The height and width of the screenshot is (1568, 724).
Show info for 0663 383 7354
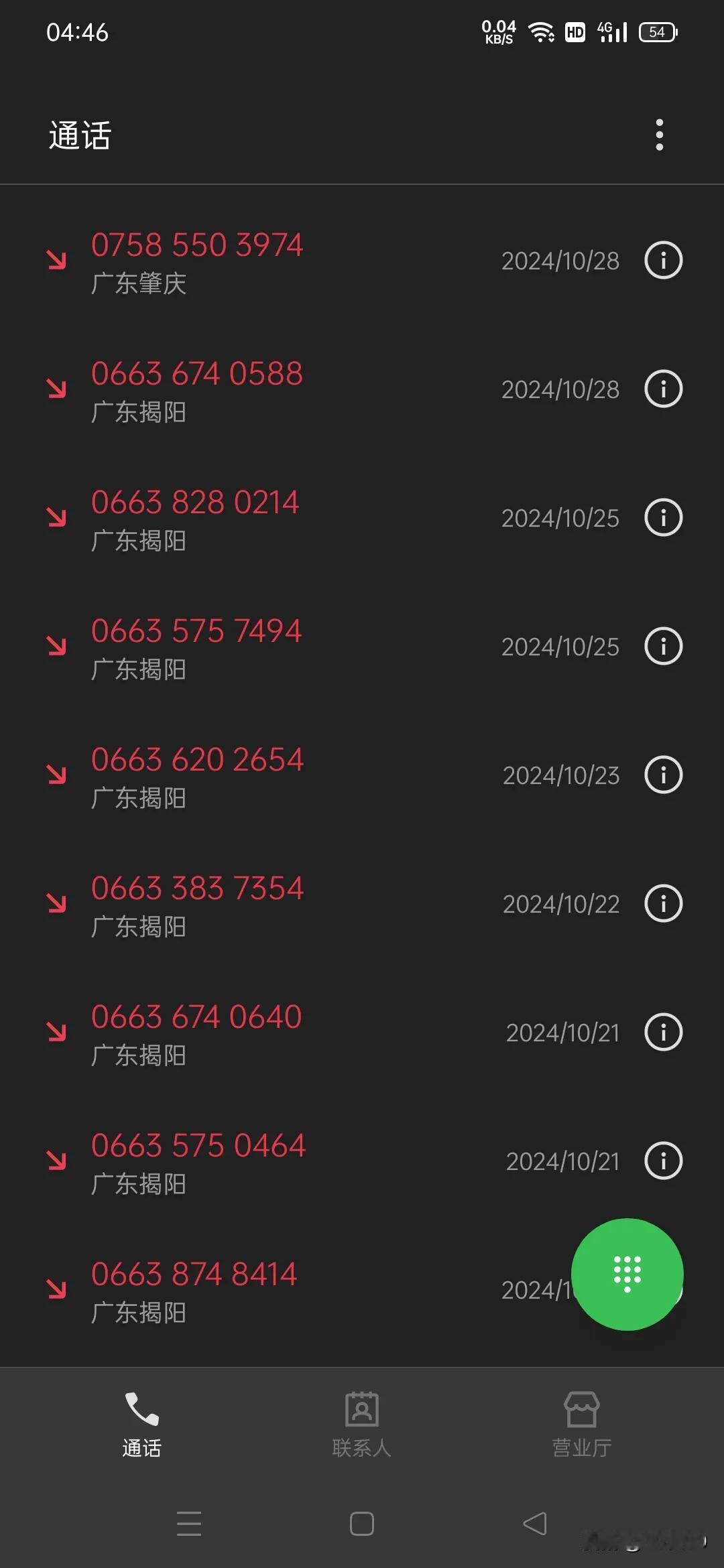[664, 904]
